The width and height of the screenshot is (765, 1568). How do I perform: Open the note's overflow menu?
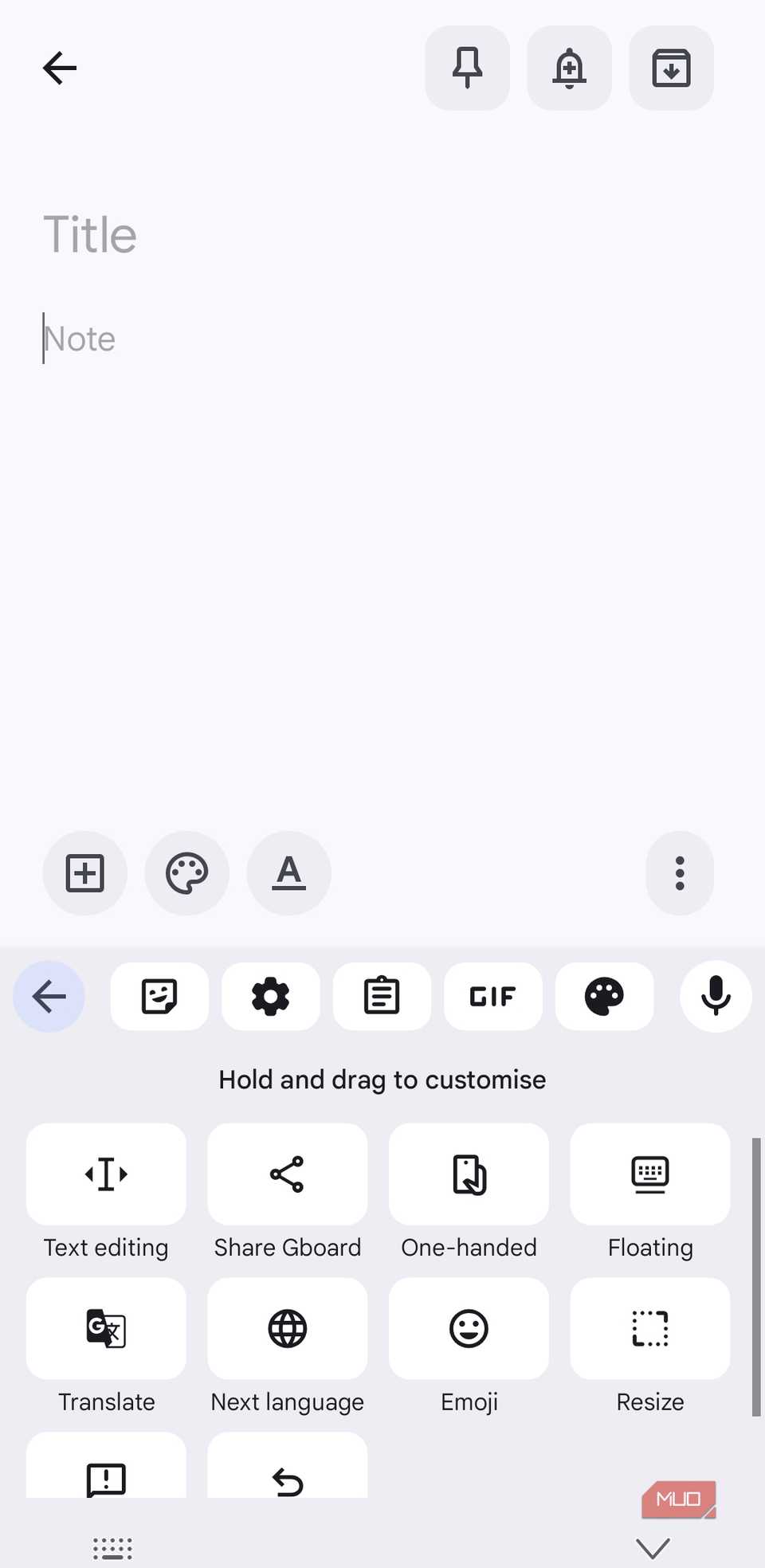(679, 873)
